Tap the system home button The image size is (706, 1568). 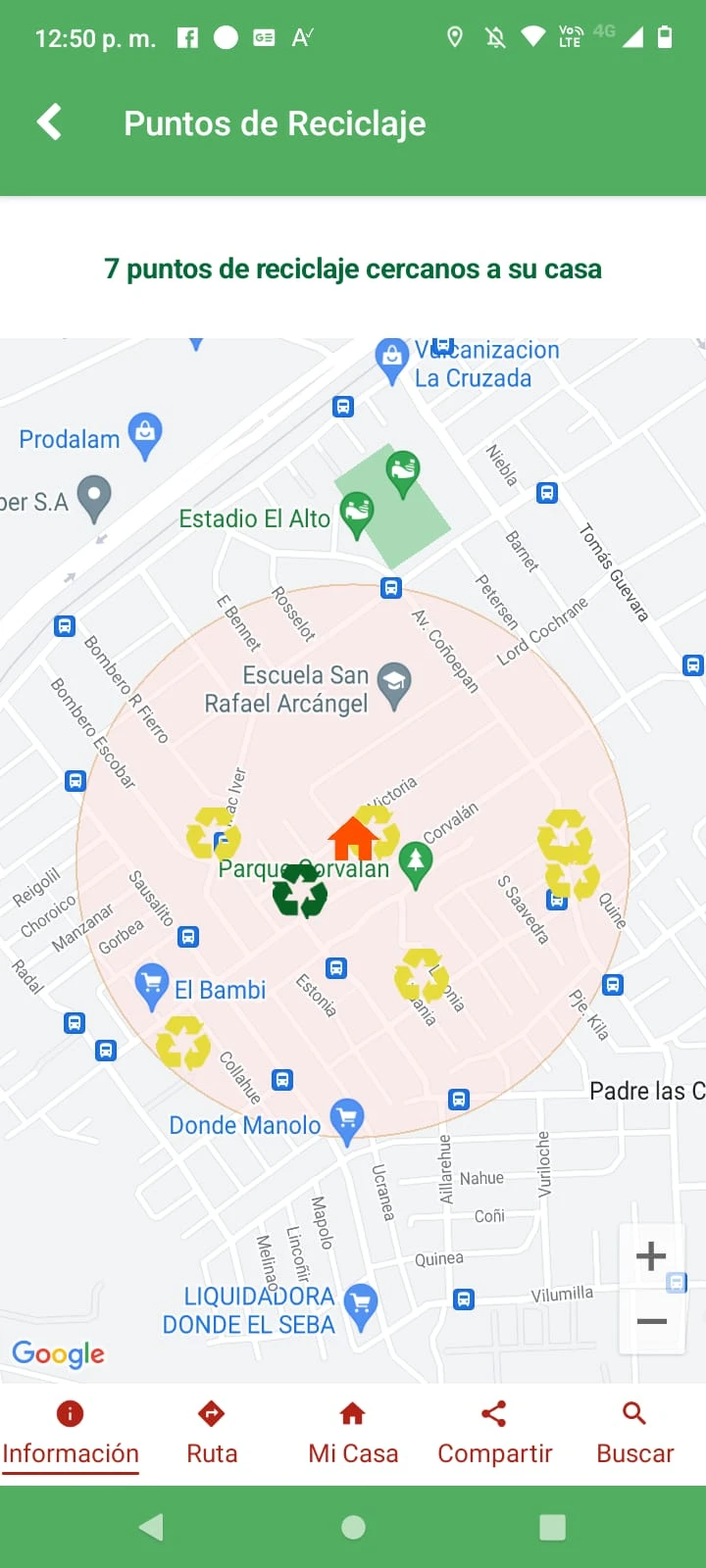click(353, 1527)
